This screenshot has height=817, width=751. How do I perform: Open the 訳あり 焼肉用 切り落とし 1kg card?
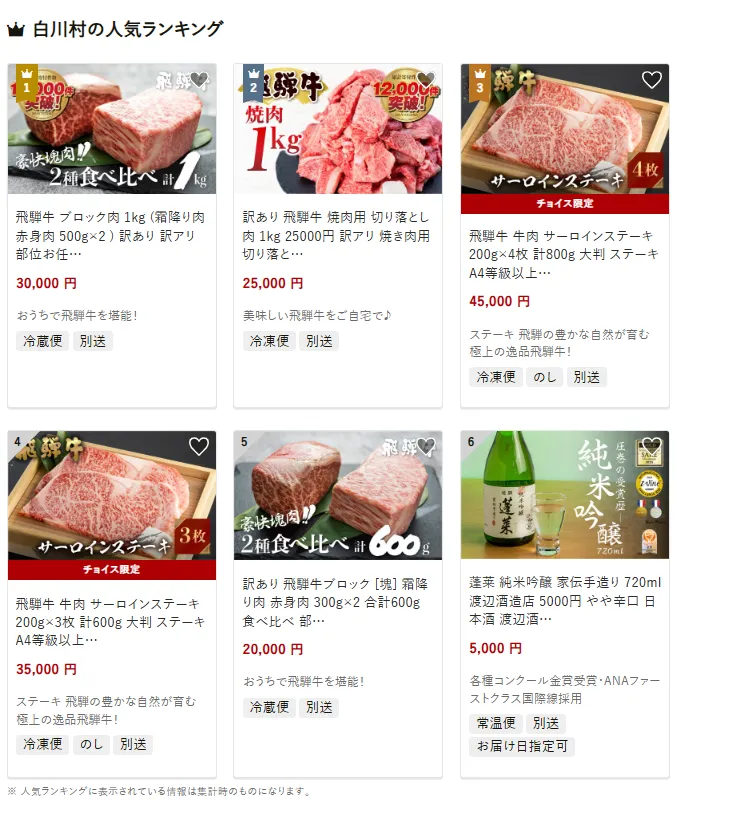tap(337, 237)
